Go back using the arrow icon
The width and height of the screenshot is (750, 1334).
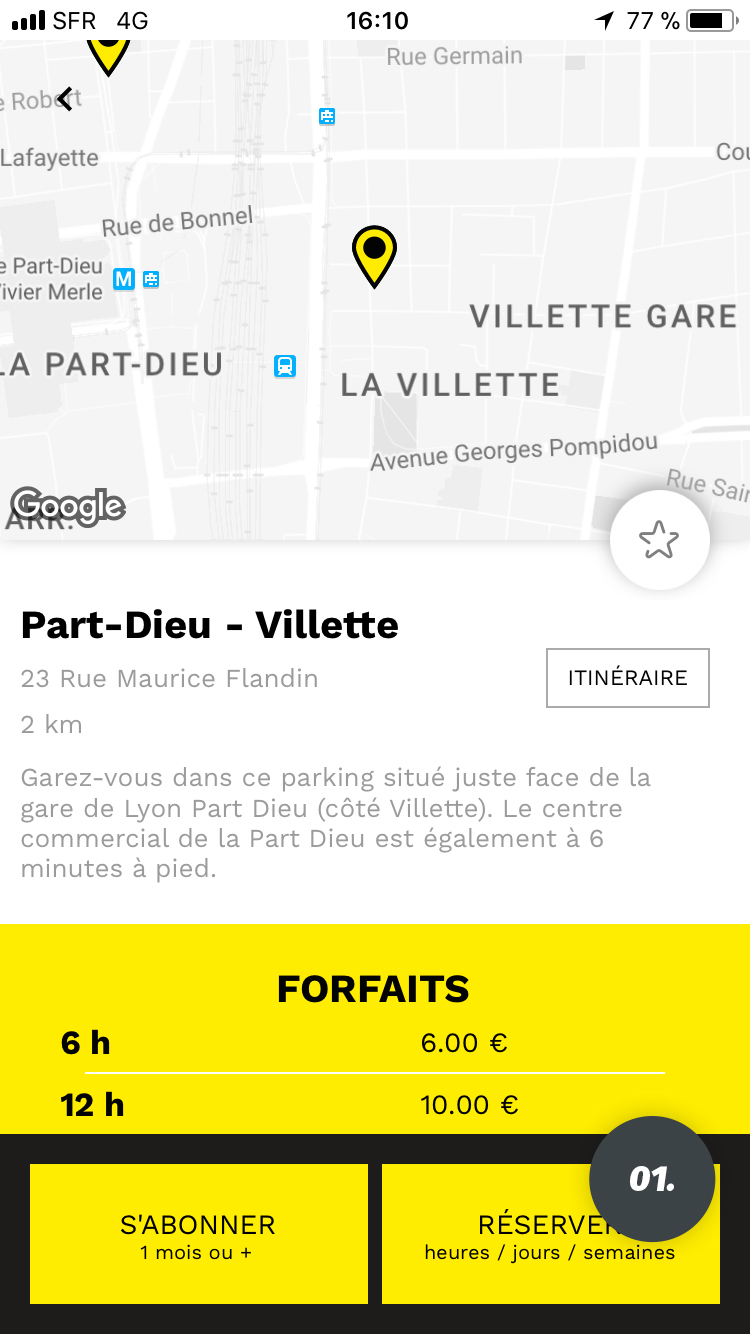click(x=65, y=98)
